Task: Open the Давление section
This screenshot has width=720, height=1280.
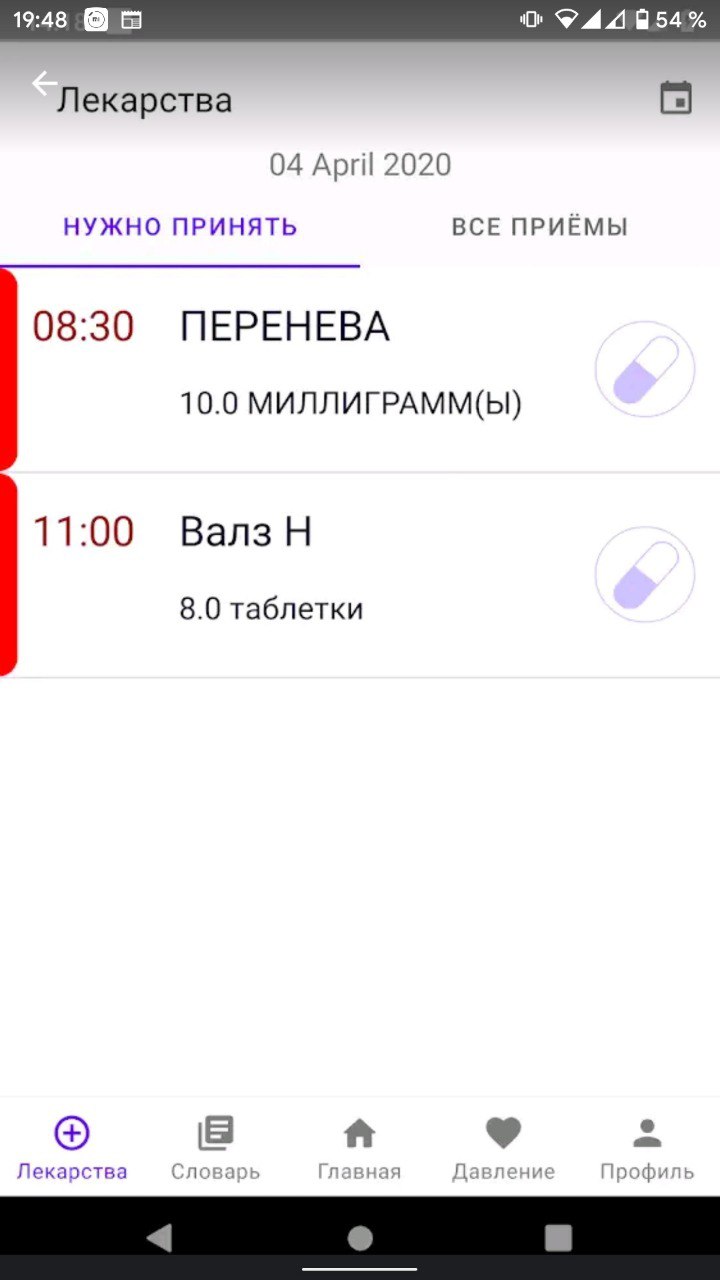Action: 504,1148
